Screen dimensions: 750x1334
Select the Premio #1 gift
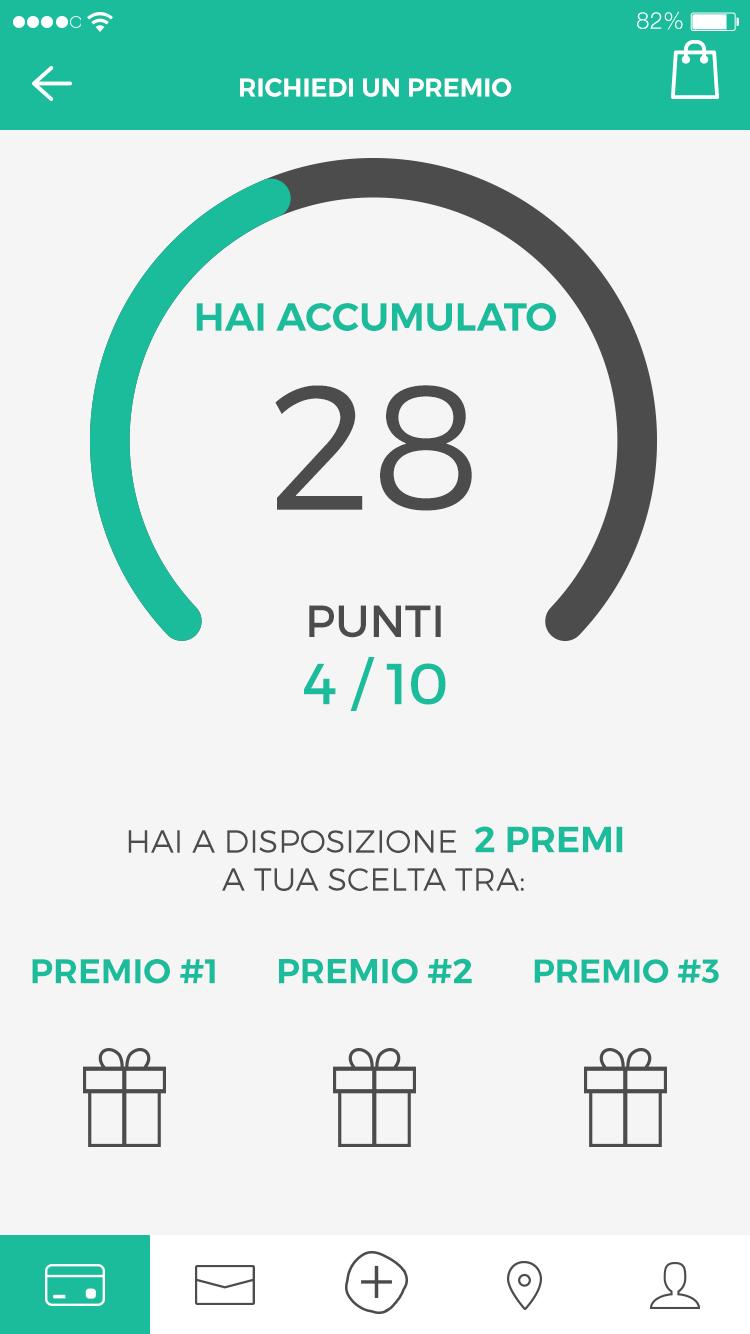124,1097
